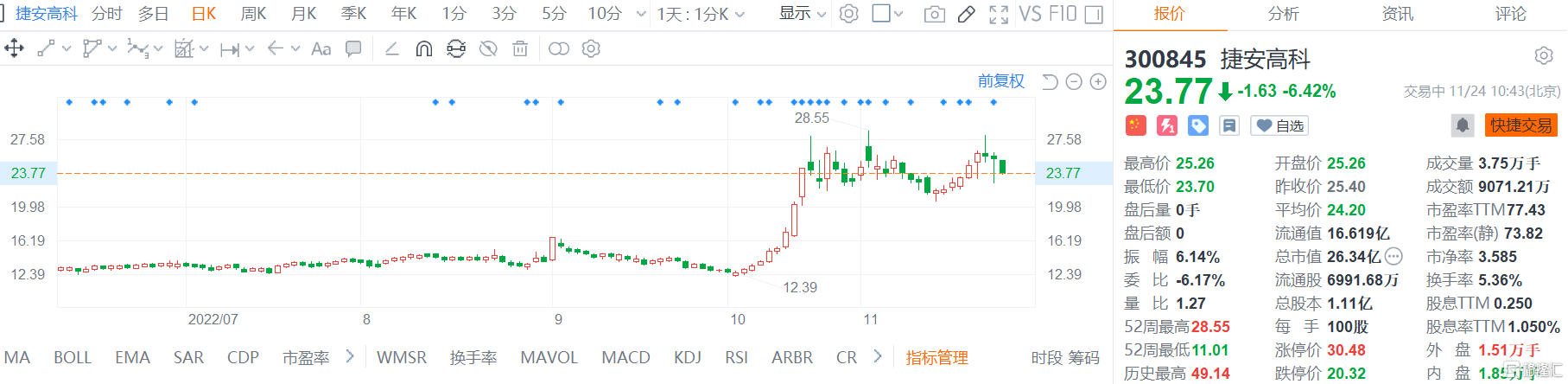
Task: Tap 快捷交易 button
Action: (1520, 125)
